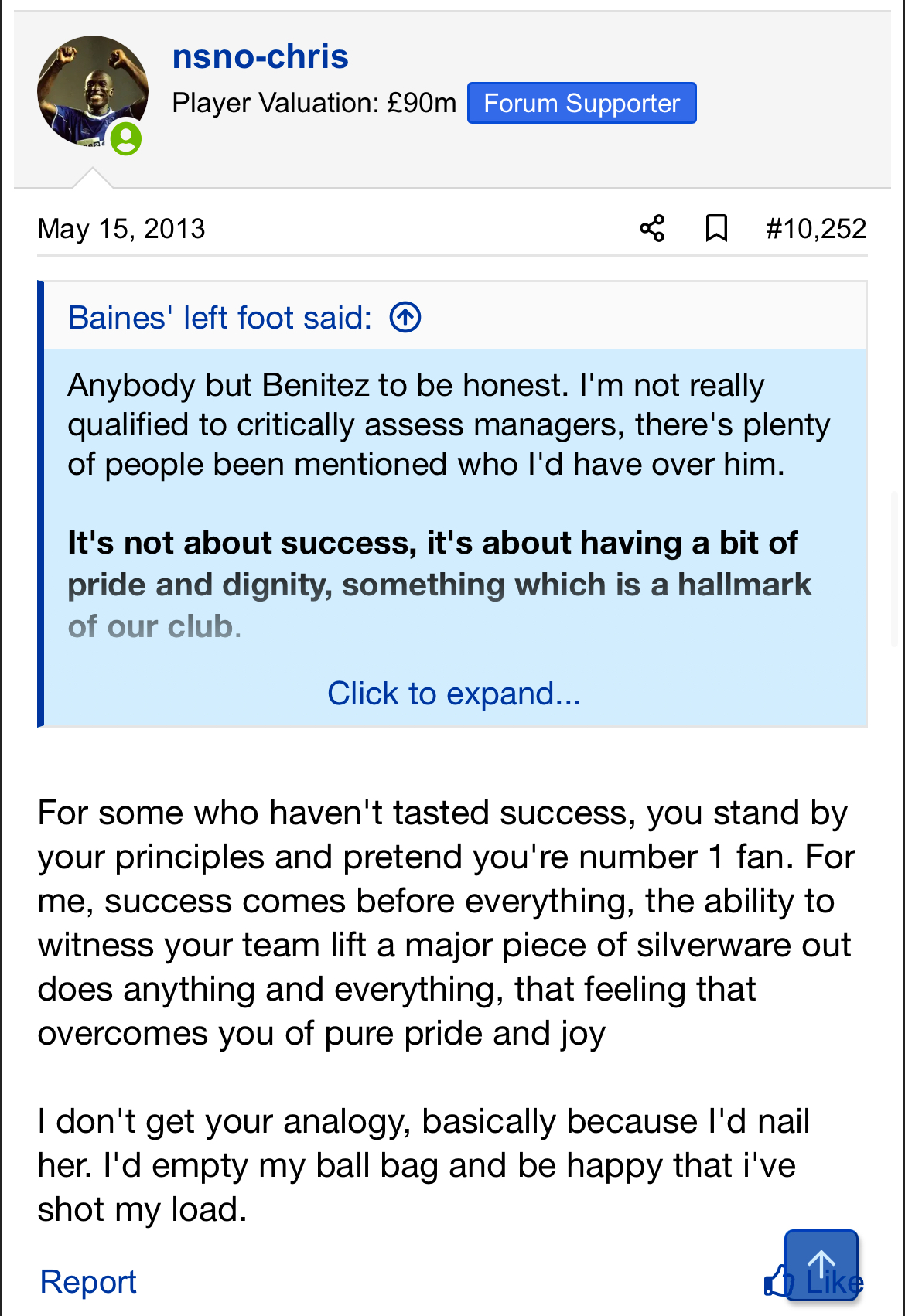The image size is (905, 1316).
Task: Open the May 15, 2013 post date link
Action: [x=121, y=228]
